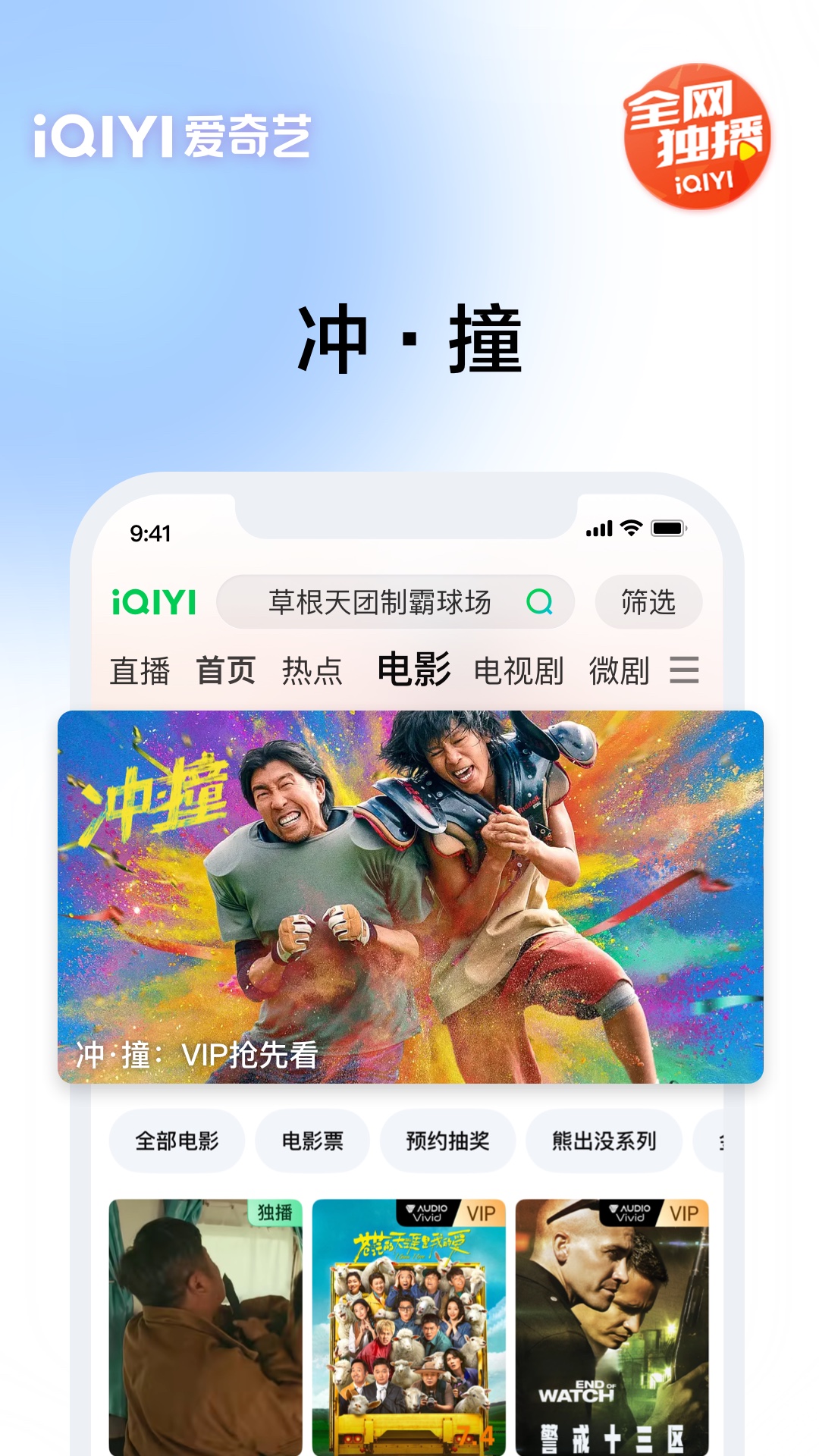Screen dimensions: 819x1456
Task: Switch to the 电视剧 tab
Action: click(x=519, y=670)
